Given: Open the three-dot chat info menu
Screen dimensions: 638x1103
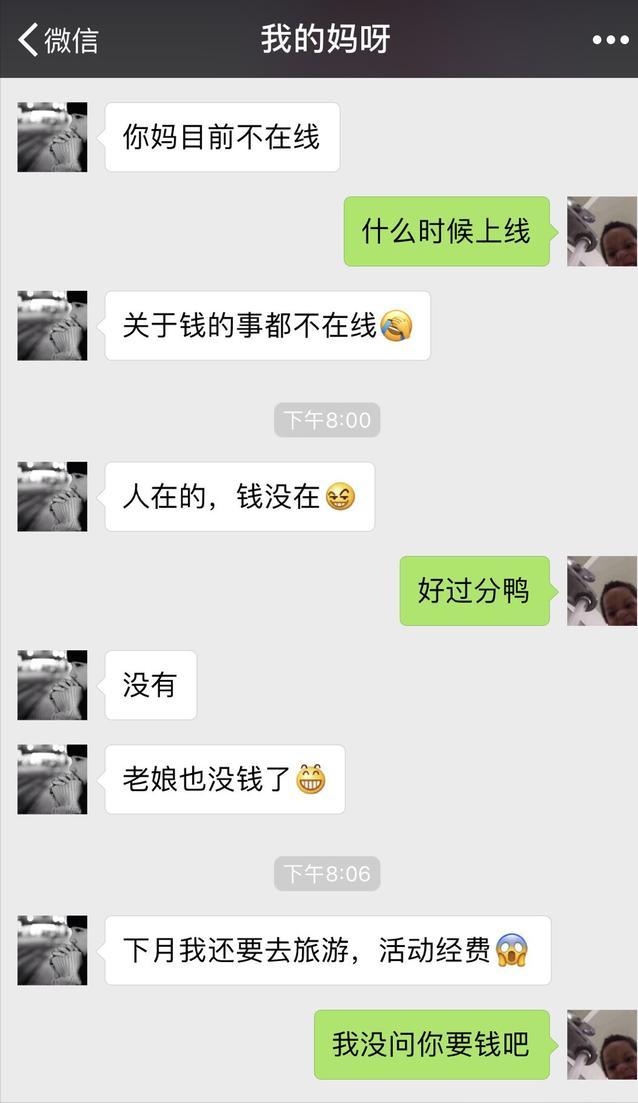Looking at the screenshot, I should tap(610, 40).
